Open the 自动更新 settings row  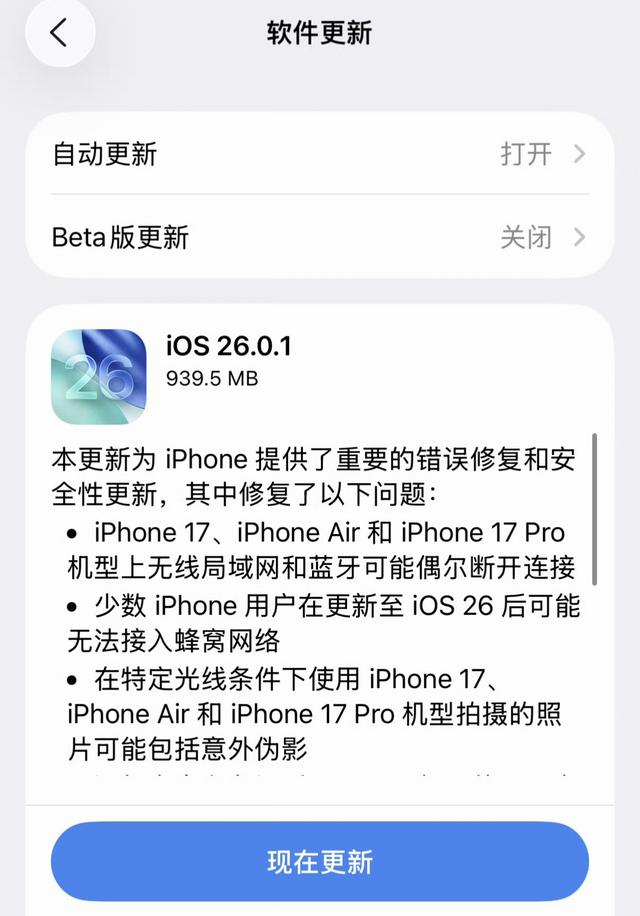point(320,155)
